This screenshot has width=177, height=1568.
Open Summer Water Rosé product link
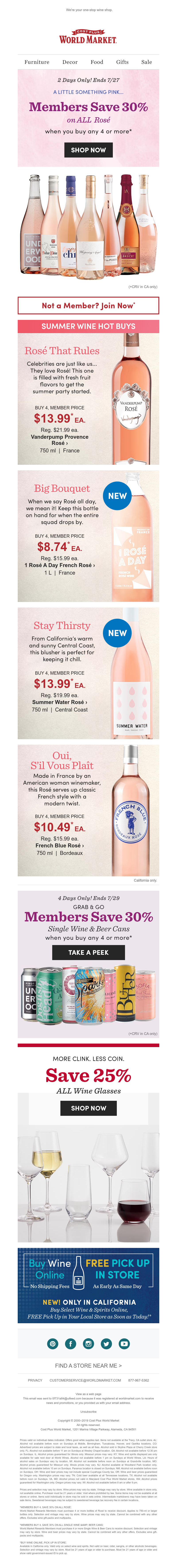point(60,702)
